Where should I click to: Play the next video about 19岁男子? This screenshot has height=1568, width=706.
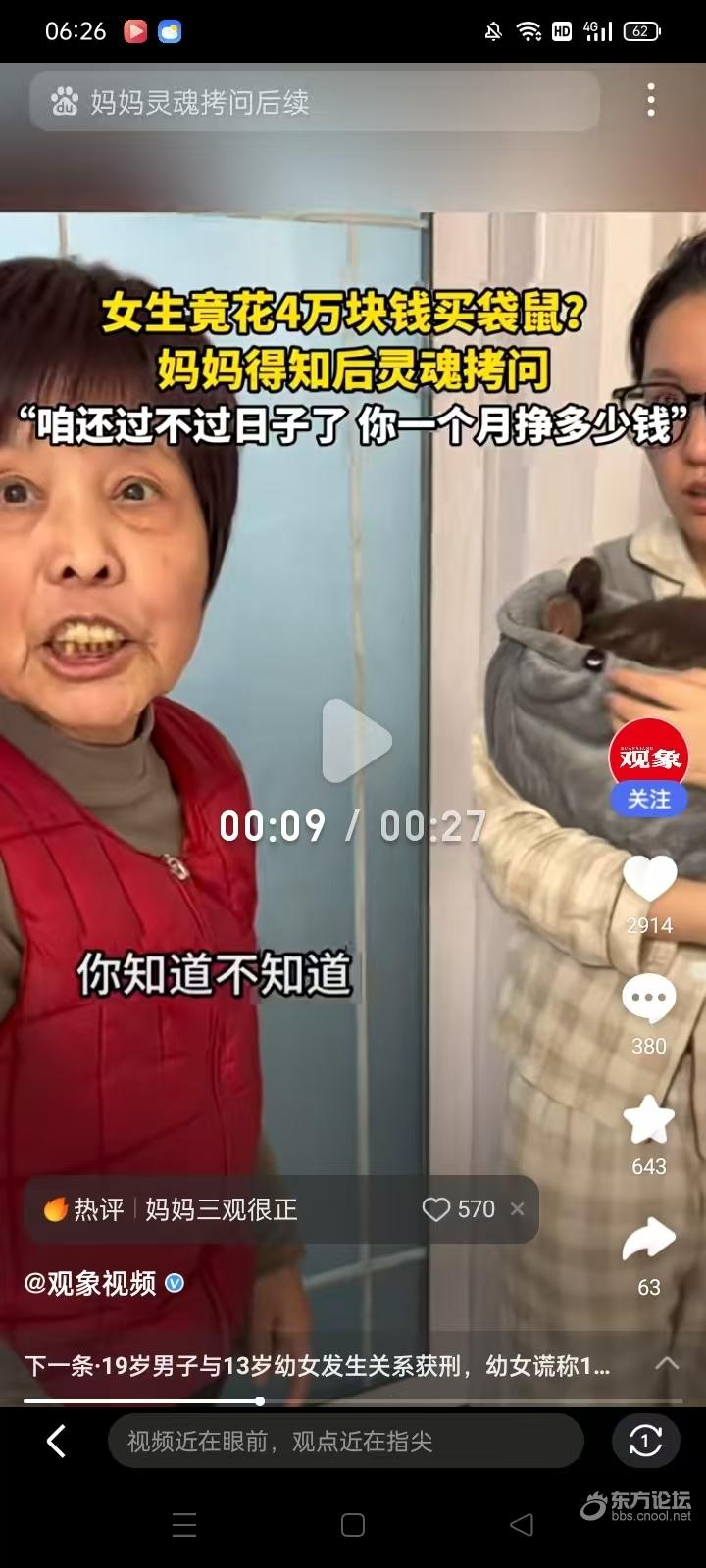tap(316, 1365)
